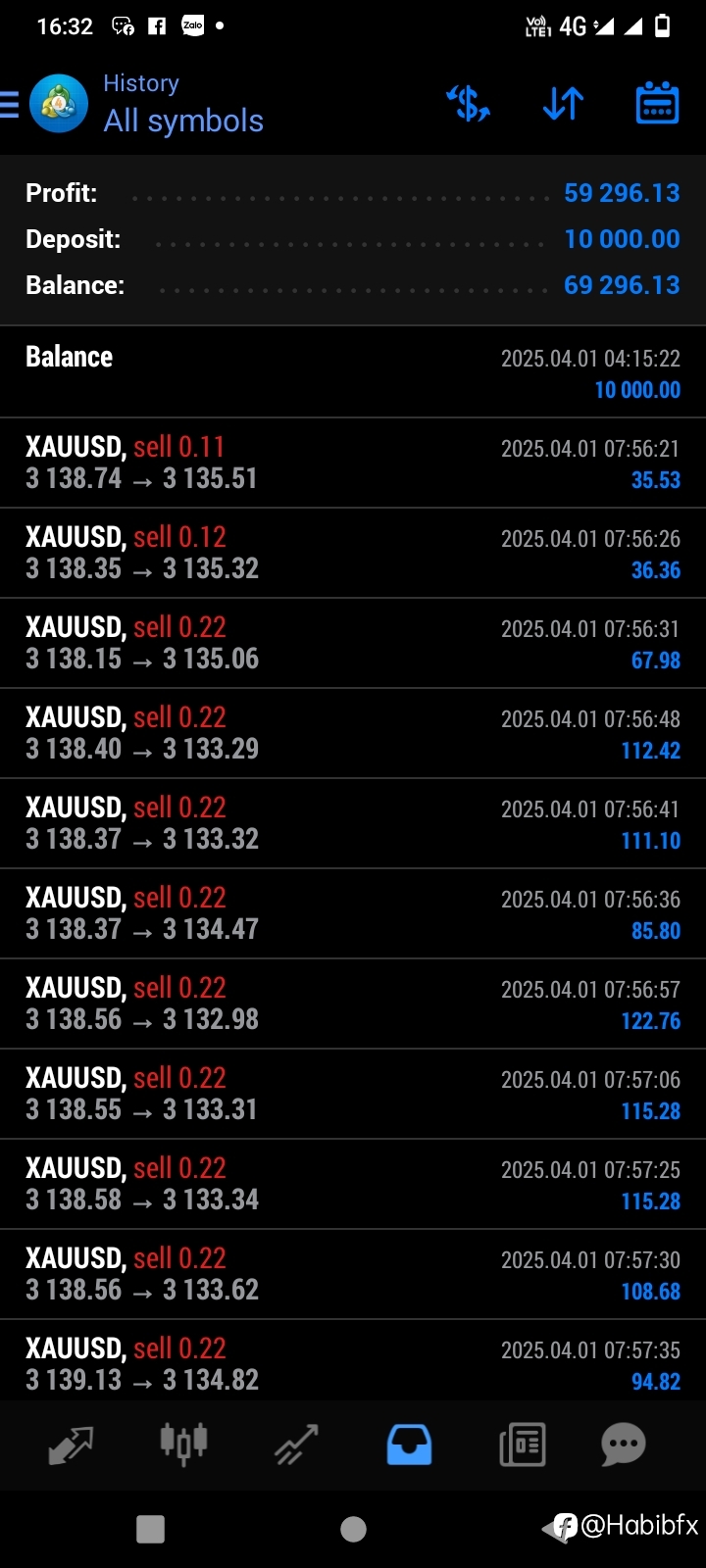Expand the trade with profit 94.82
706x1568 pixels.
coord(353,1362)
